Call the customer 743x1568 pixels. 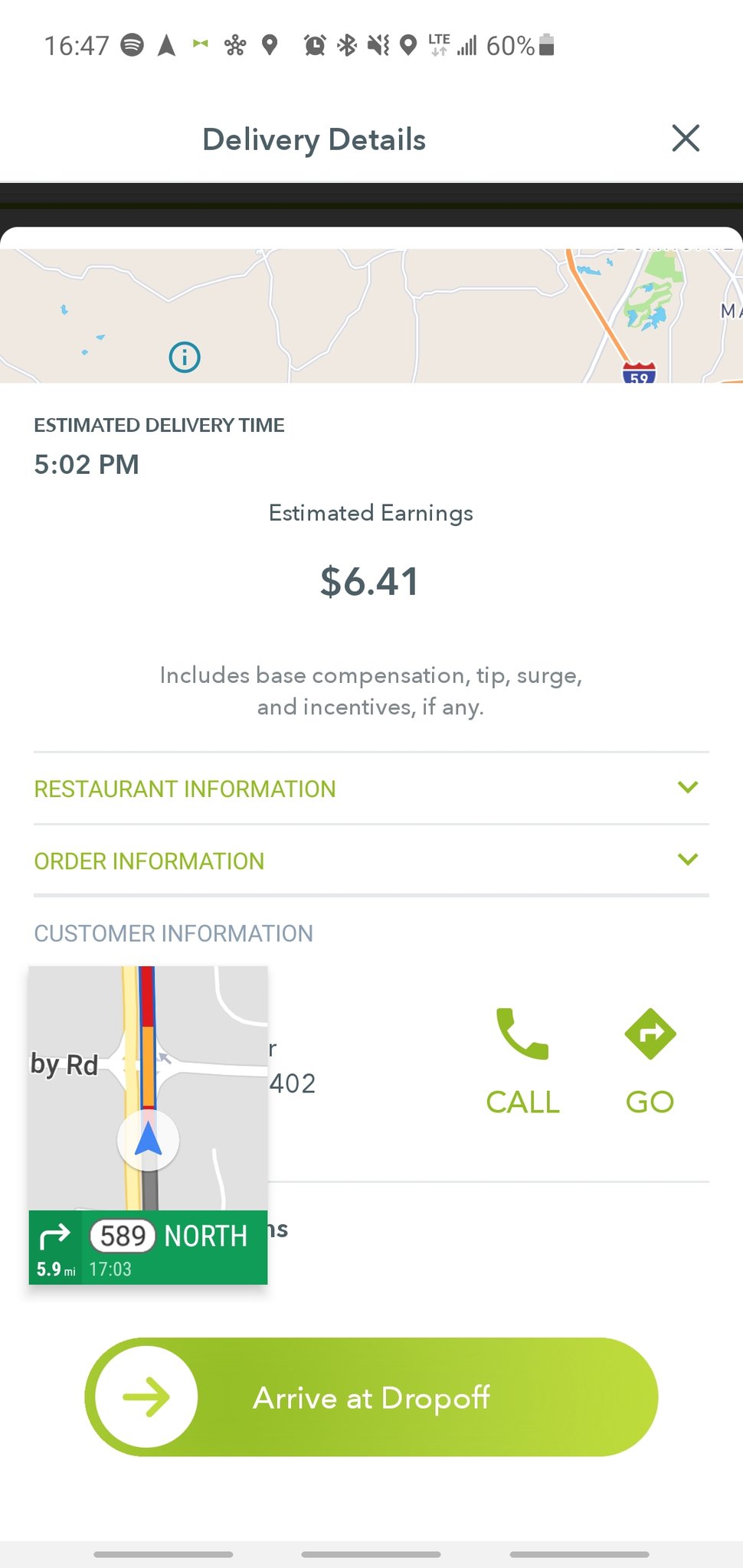(x=523, y=1062)
